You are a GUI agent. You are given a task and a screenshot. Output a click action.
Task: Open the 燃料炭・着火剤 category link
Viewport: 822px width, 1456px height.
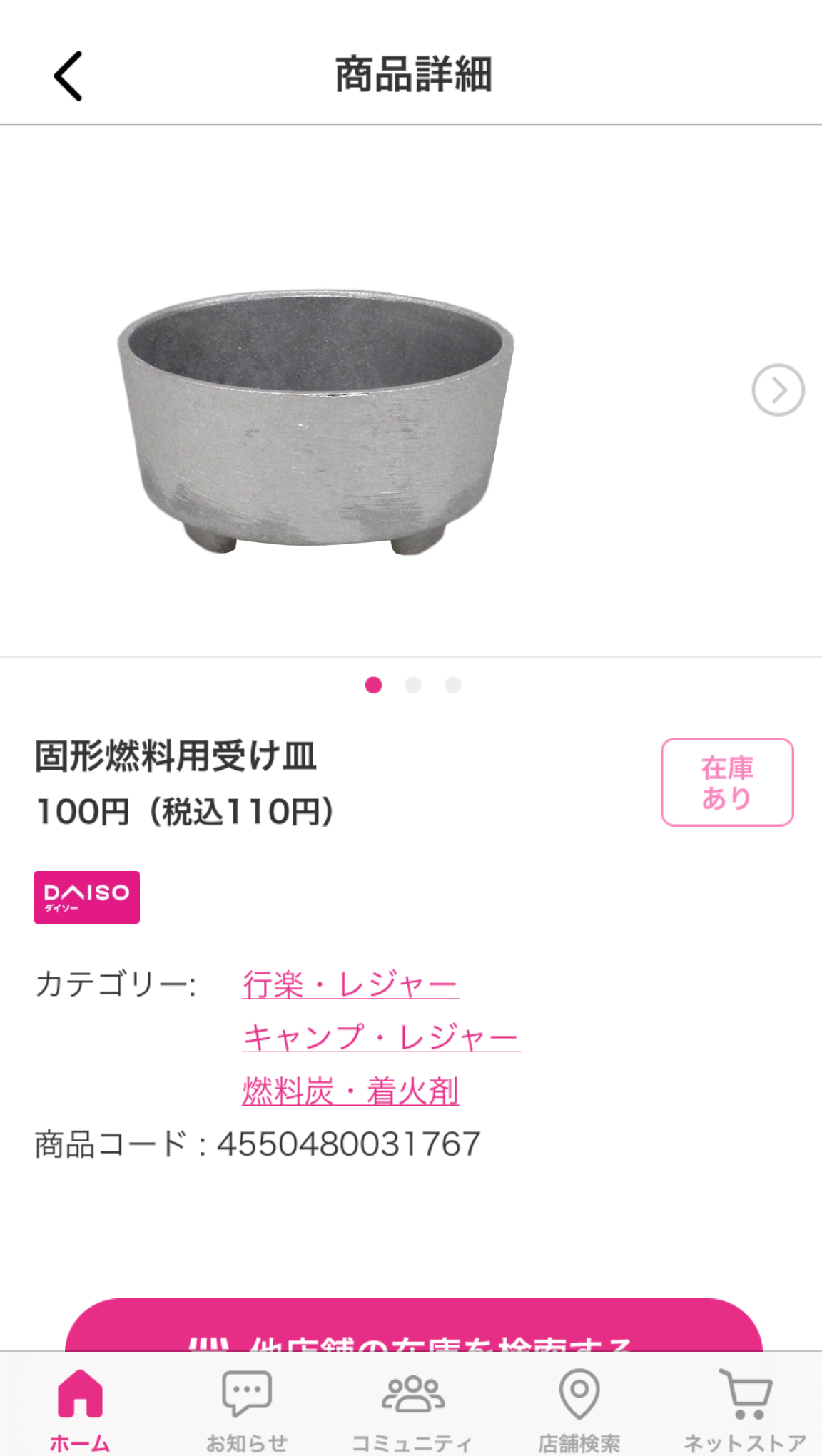coord(350,1091)
